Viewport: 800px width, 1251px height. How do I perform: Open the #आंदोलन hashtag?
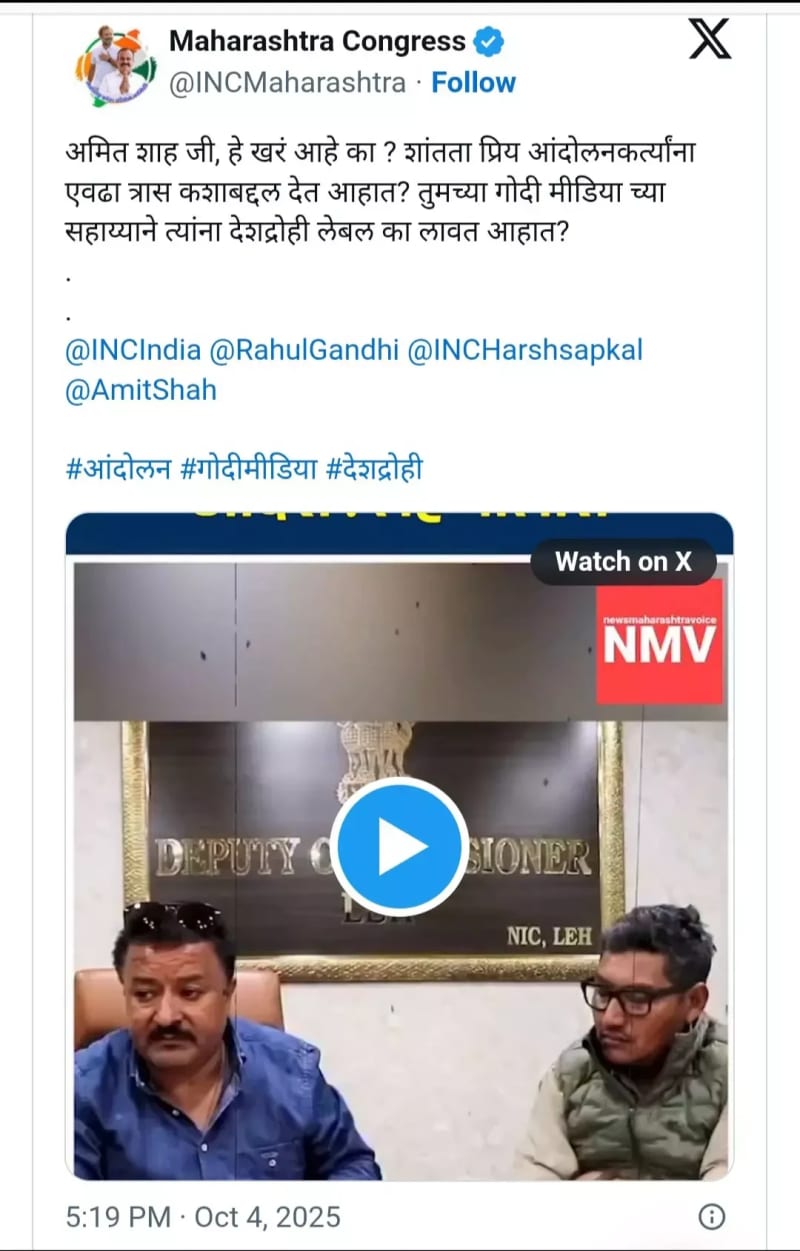click(x=117, y=468)
